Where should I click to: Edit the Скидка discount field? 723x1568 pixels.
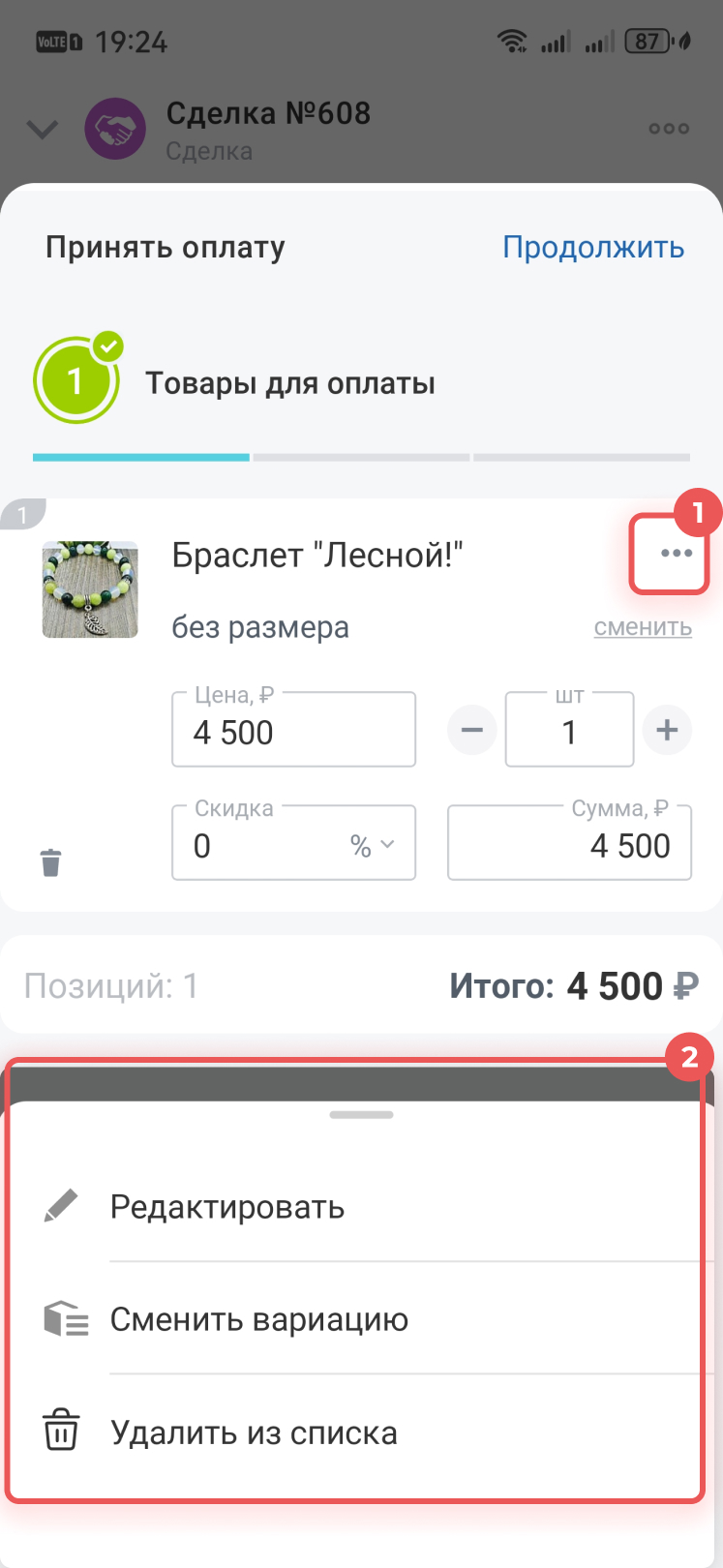tap(256, 845)
